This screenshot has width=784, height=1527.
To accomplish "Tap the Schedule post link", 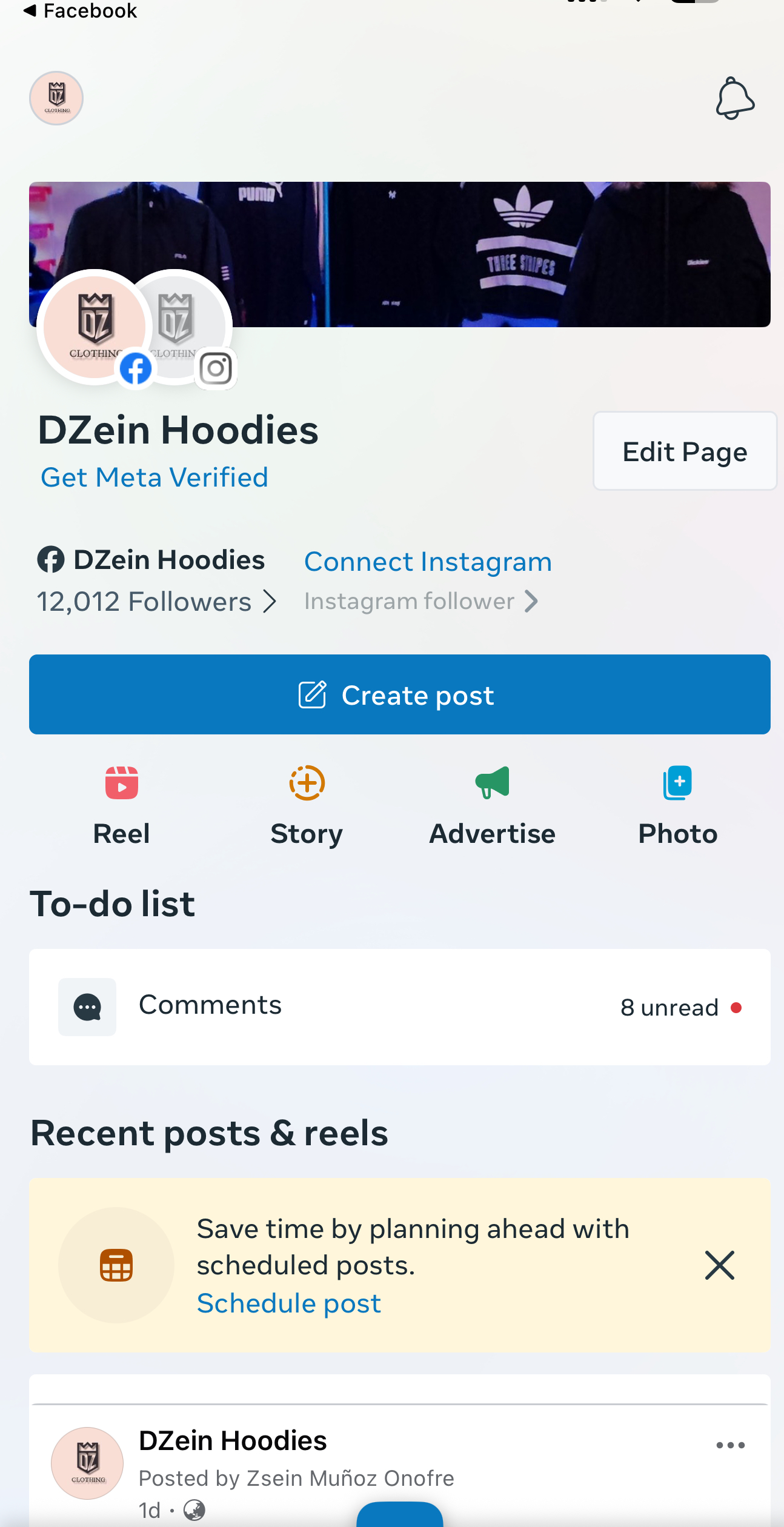I will [289, 1303].
